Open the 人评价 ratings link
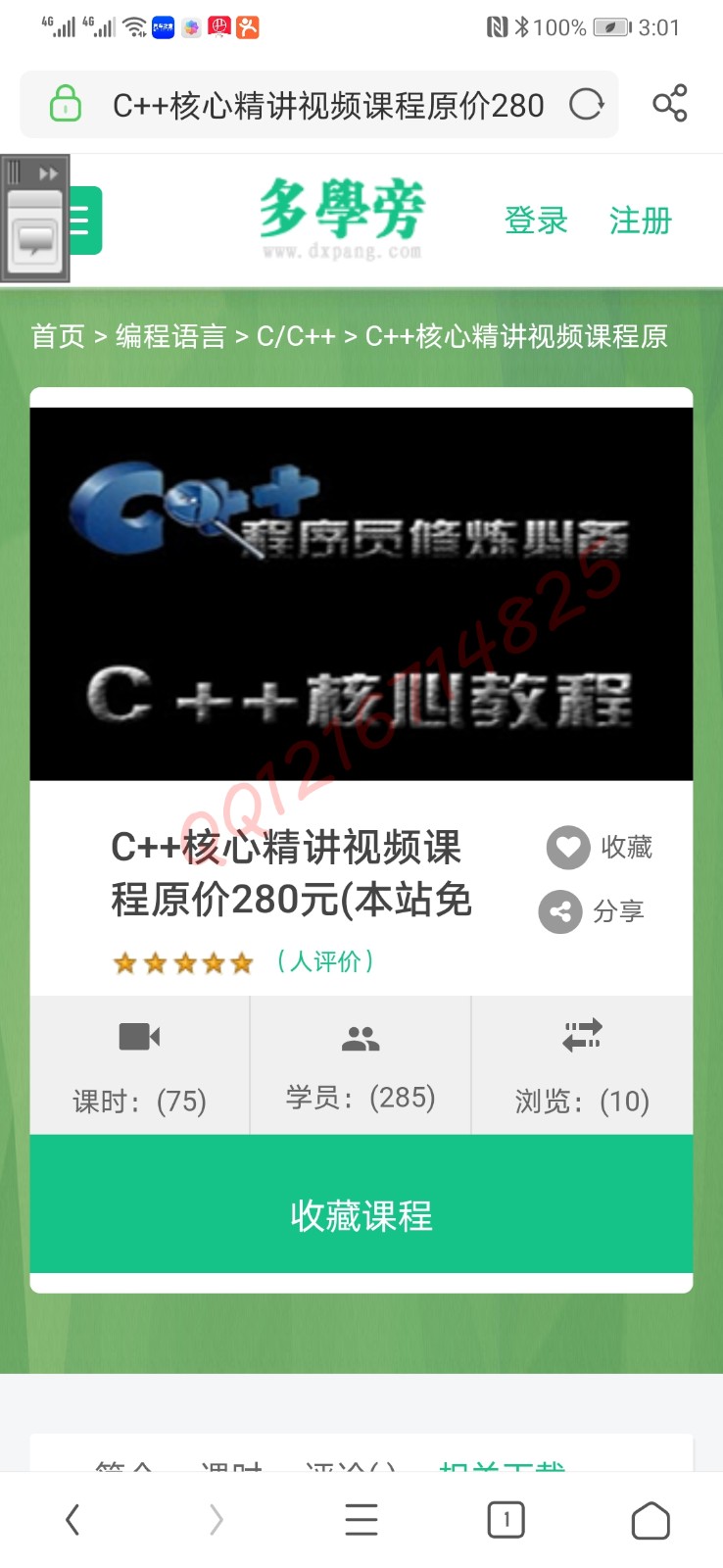 point(324,960)
